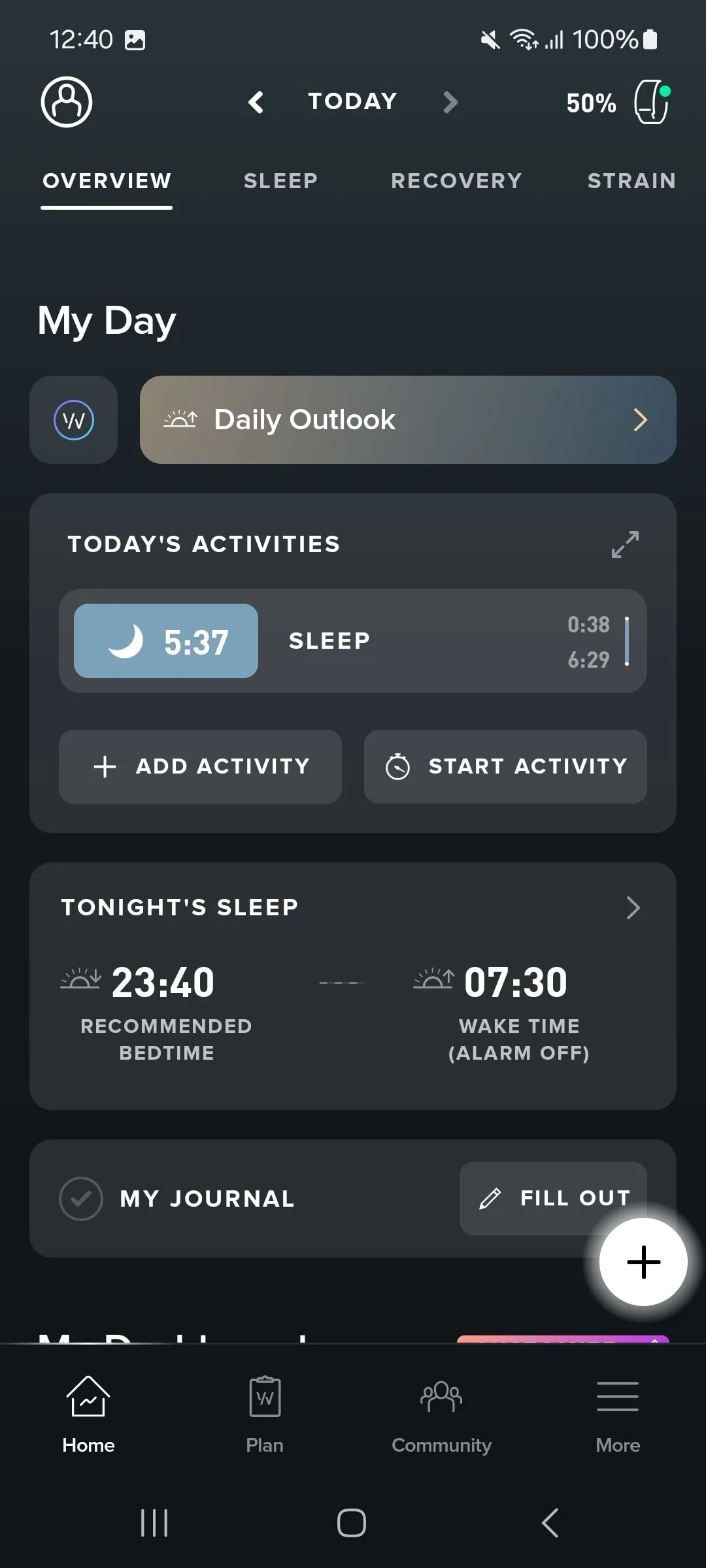
Task: Open the WHOOP coach icon
Action: (x=74, y=420)
